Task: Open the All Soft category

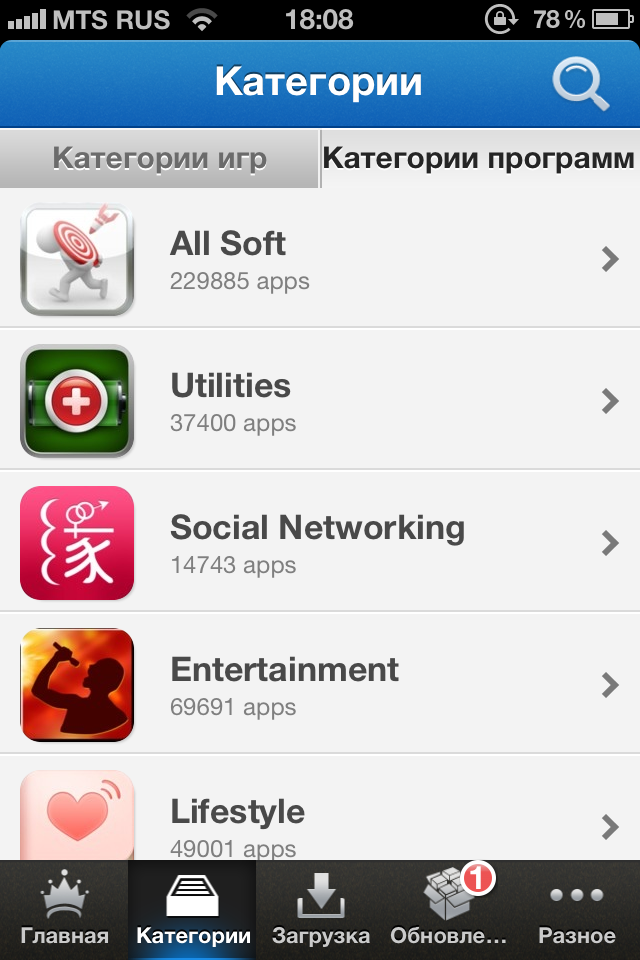Action: pos(320,259)
